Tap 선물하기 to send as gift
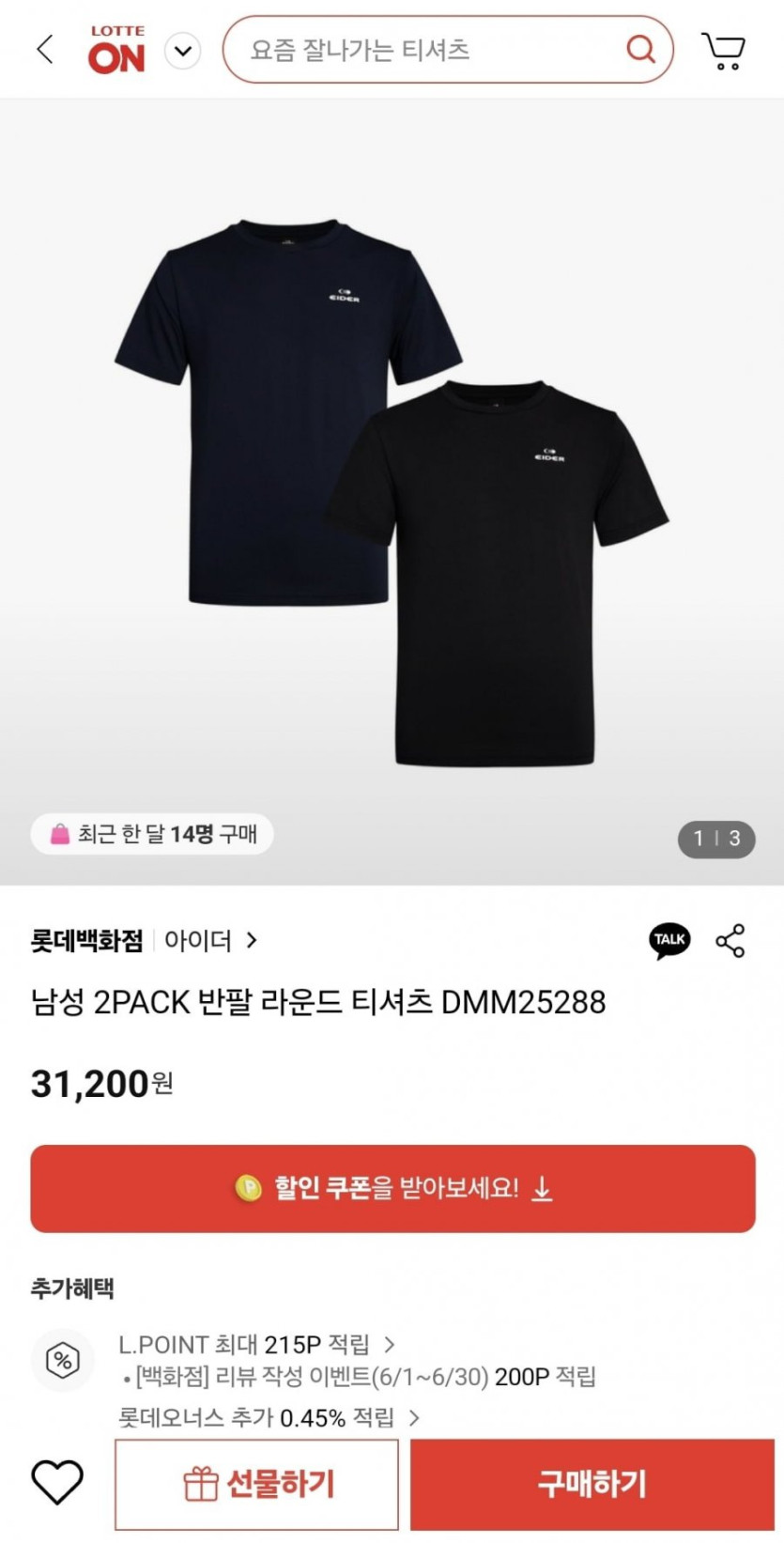This screenshot has width=784, height=1543. click(x=257, y=1485)
